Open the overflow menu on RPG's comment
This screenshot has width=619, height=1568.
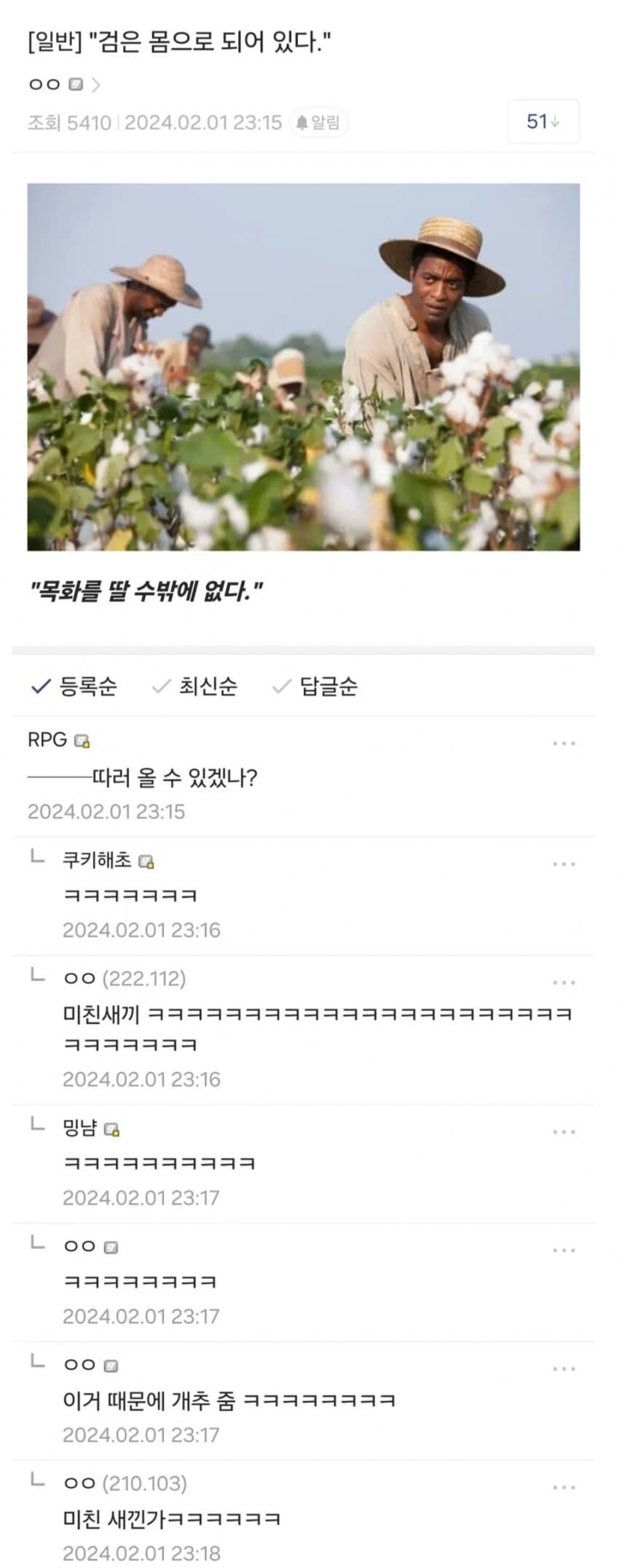[x=564, y=744]
